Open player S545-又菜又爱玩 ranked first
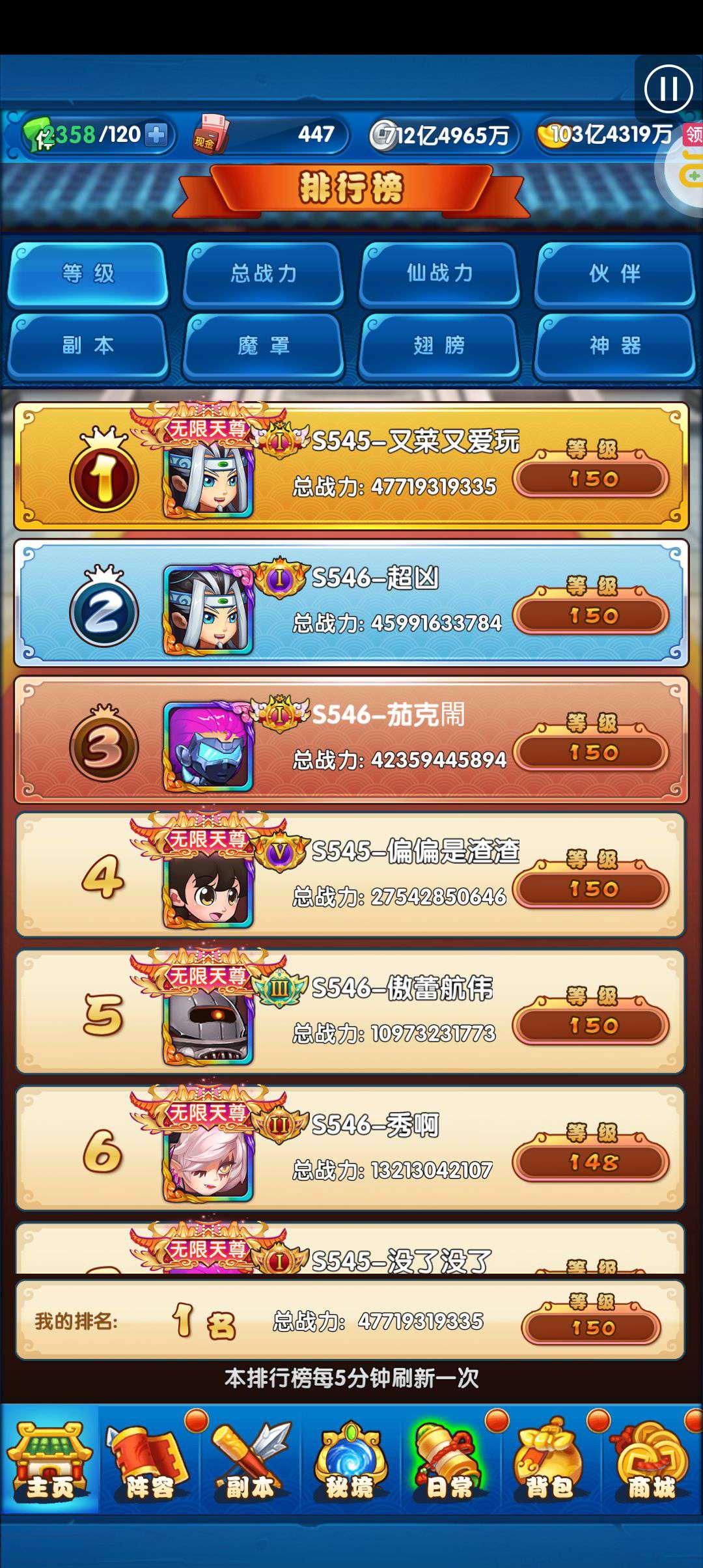703x1568 pixels. click(351, 466)
